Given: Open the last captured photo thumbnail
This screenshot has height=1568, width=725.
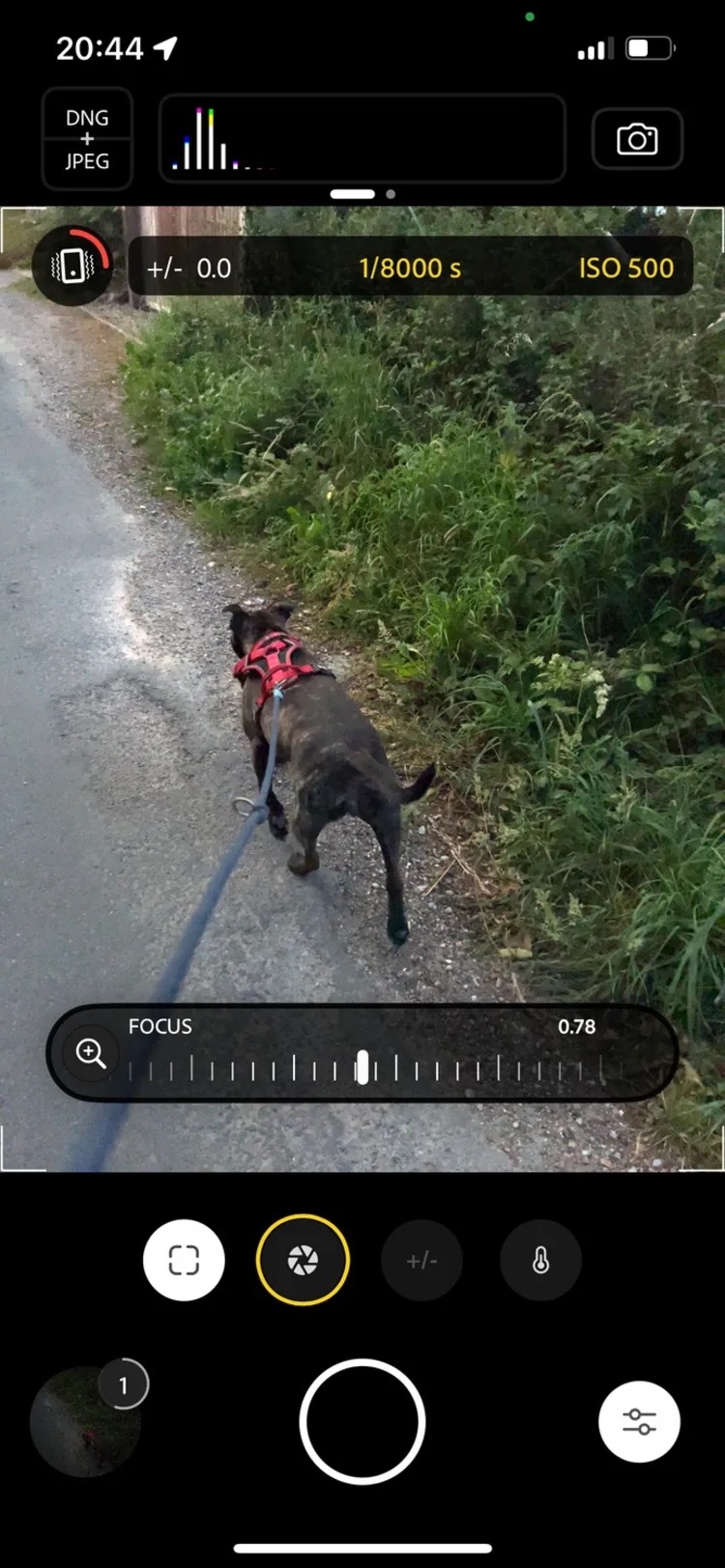Looking at the screenshot, I should (85, 1422).
